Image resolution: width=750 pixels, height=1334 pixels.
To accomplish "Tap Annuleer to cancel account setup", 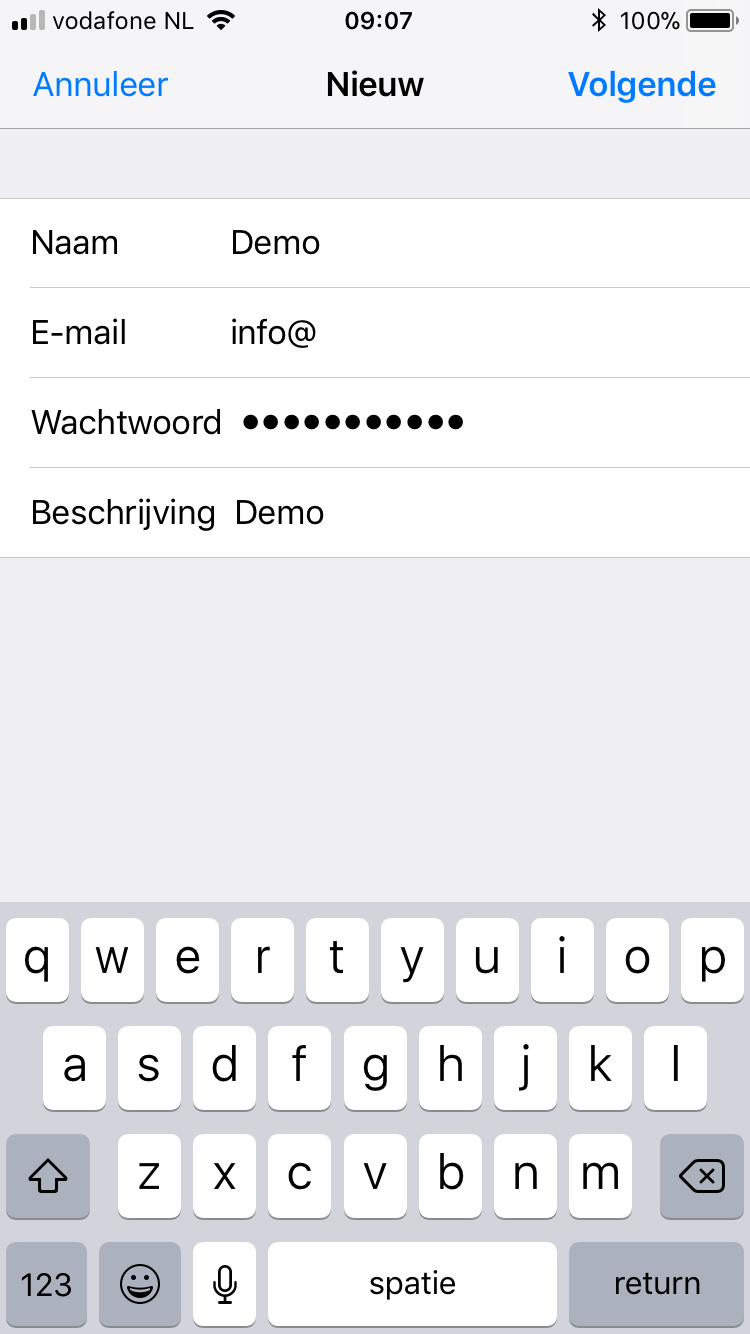I will click(100, 85).
